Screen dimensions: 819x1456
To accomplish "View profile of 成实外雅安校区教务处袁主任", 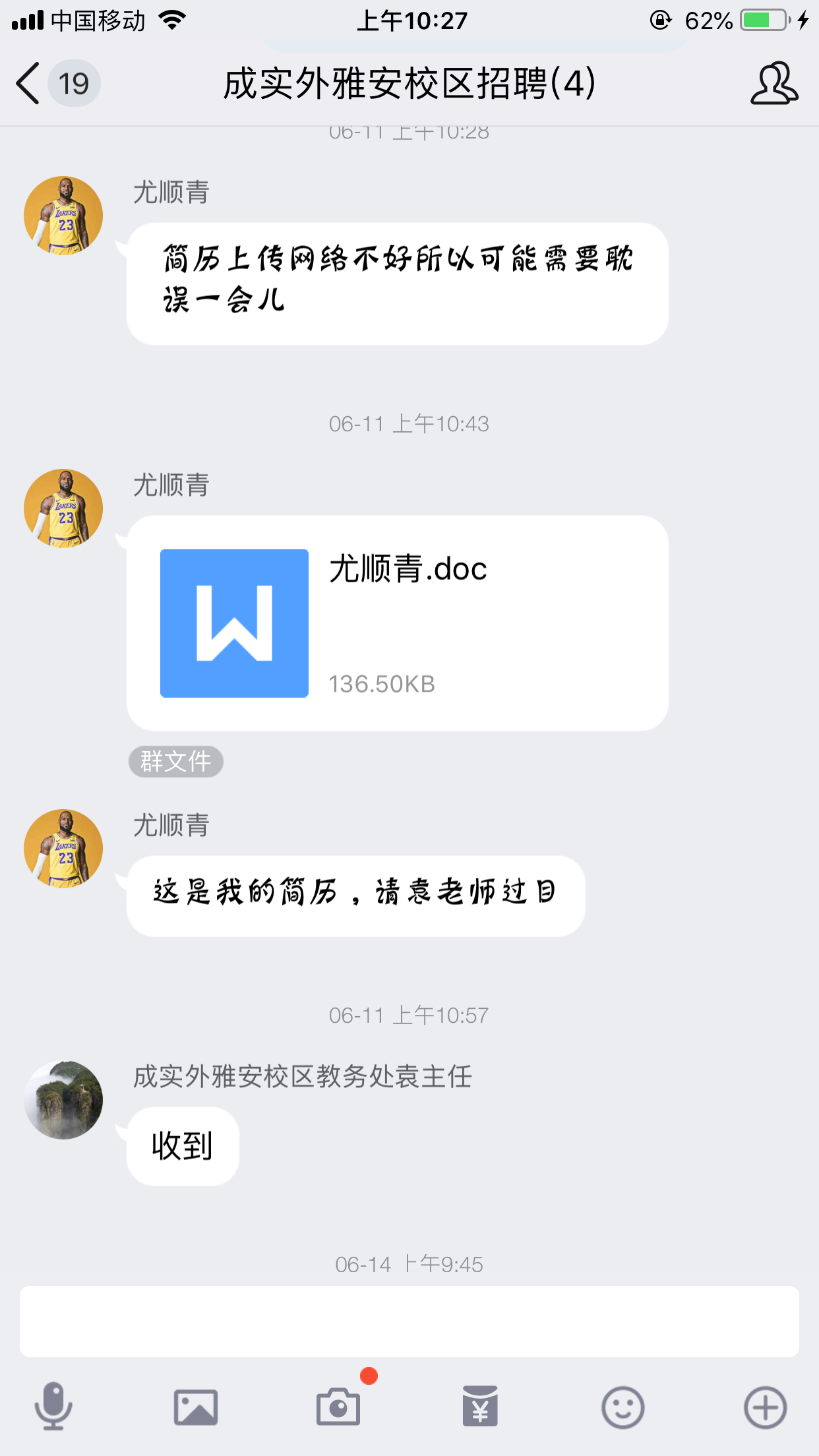I will tap(63, 1100).
